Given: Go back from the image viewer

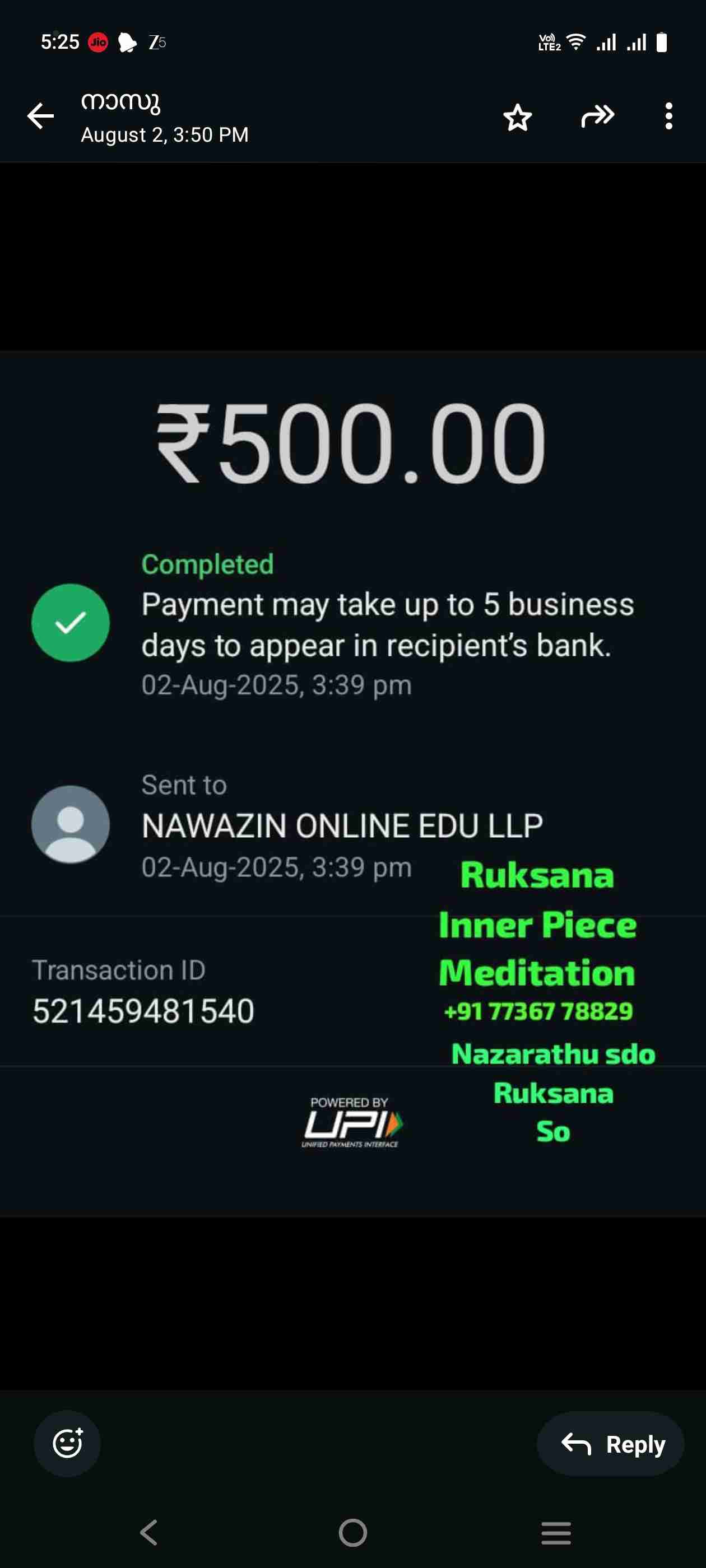Looking at the screenshot, I should (40, 116).
